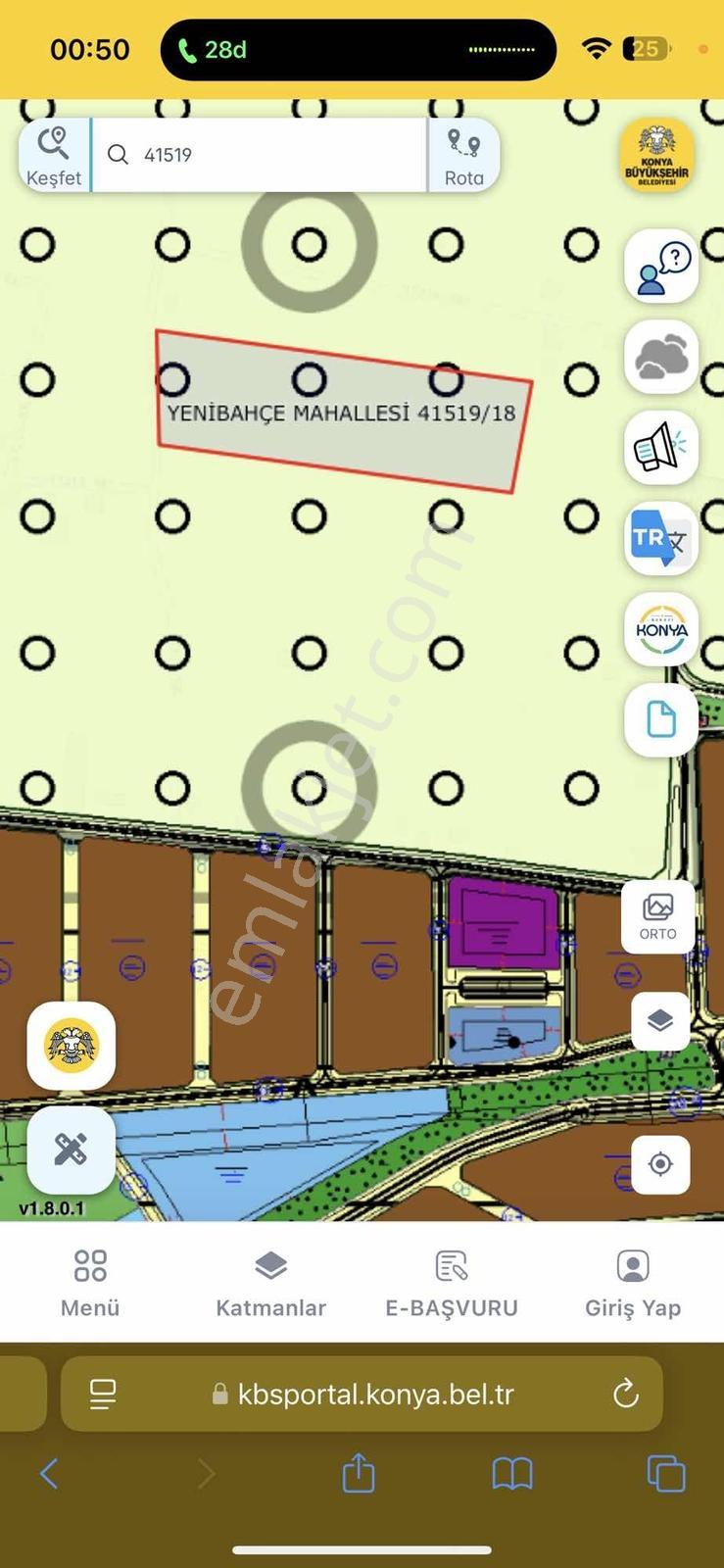Viewport: 724px width, 1568px height.
Task: Open the ruler and pencil drawing tools
Action: [71, 1150]
